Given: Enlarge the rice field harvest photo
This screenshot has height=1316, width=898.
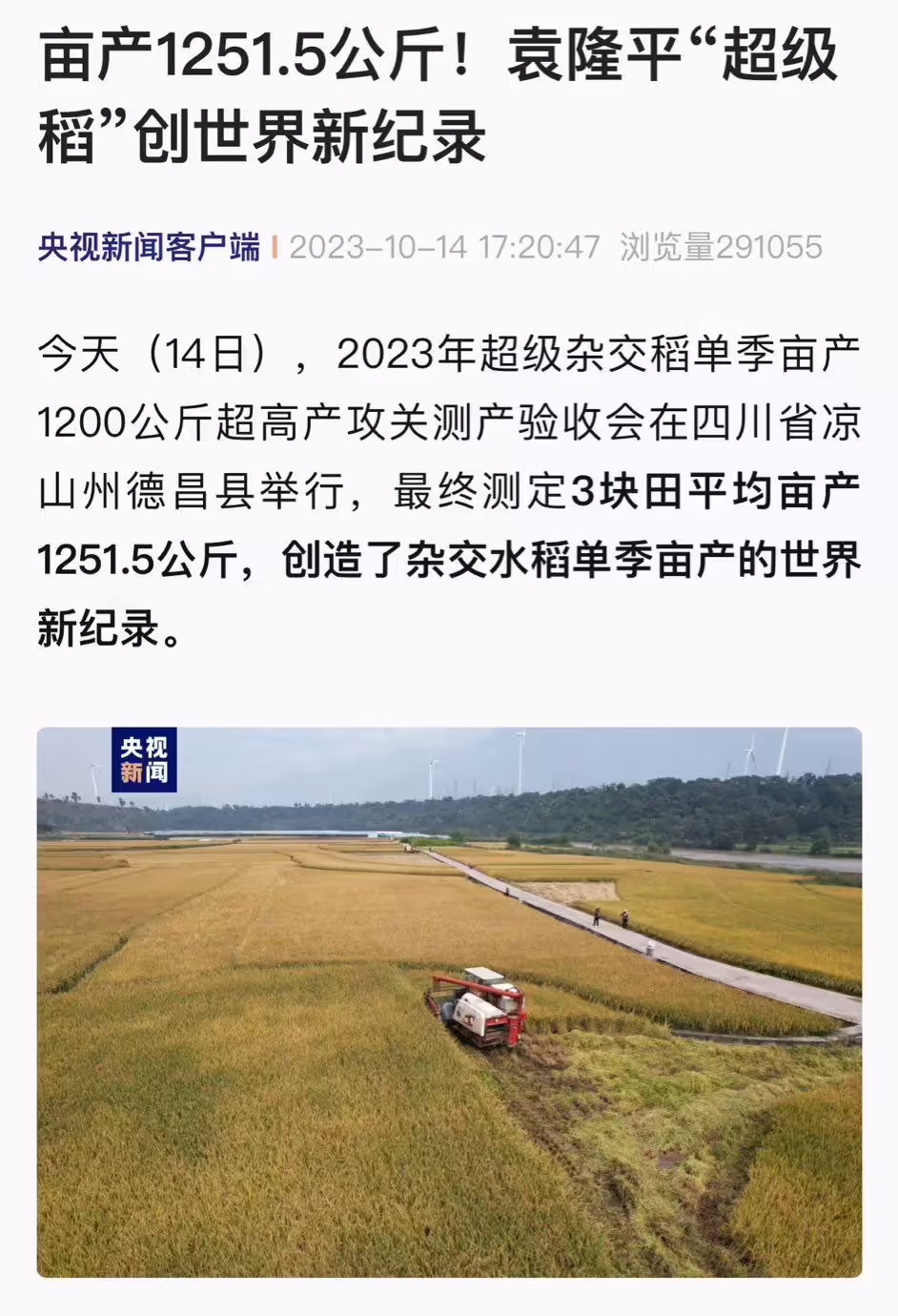Looking at the screenshot, I should coord(449,1001).
